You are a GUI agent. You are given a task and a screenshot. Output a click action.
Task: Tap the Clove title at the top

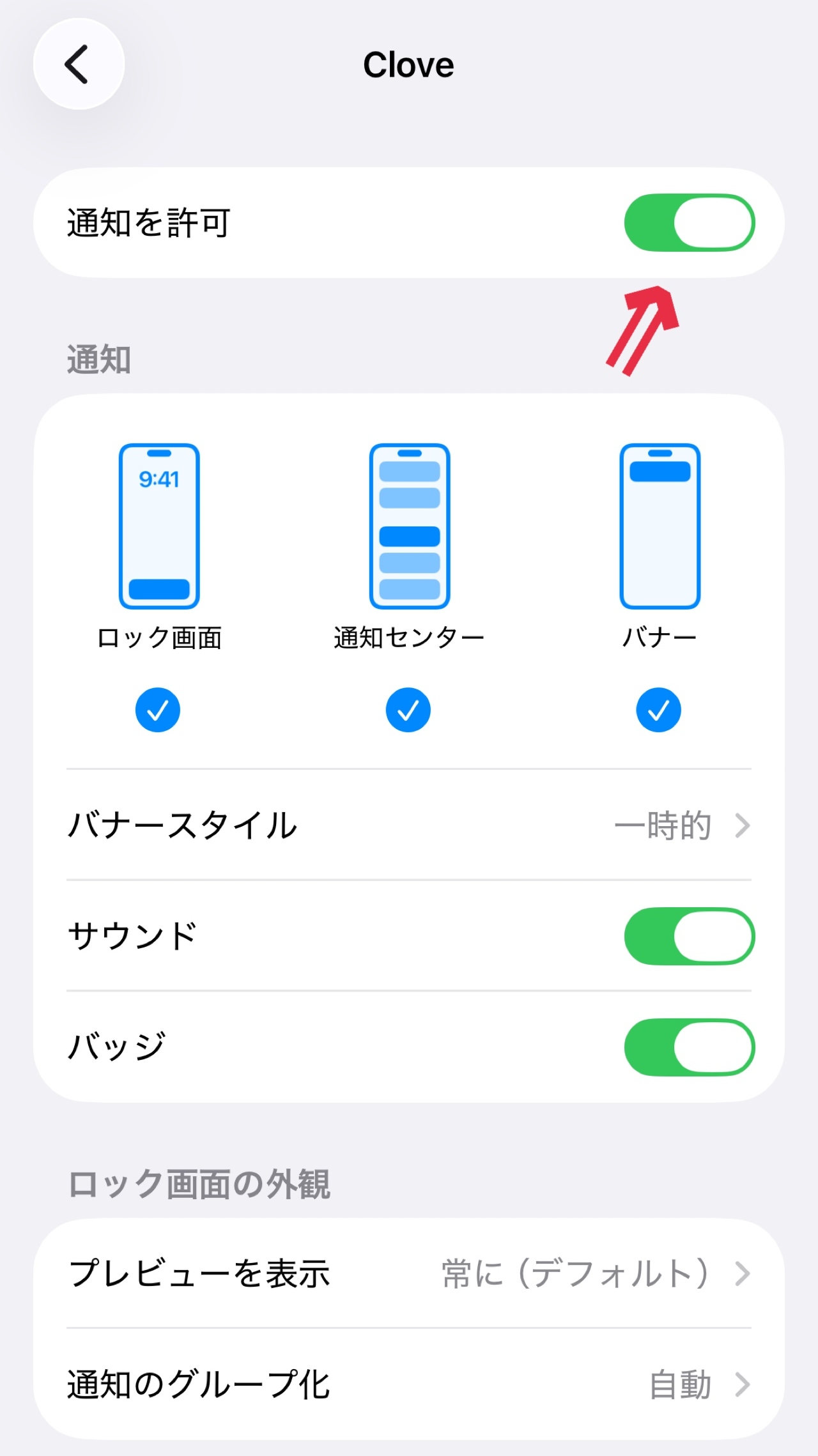(x=409, y=64)
